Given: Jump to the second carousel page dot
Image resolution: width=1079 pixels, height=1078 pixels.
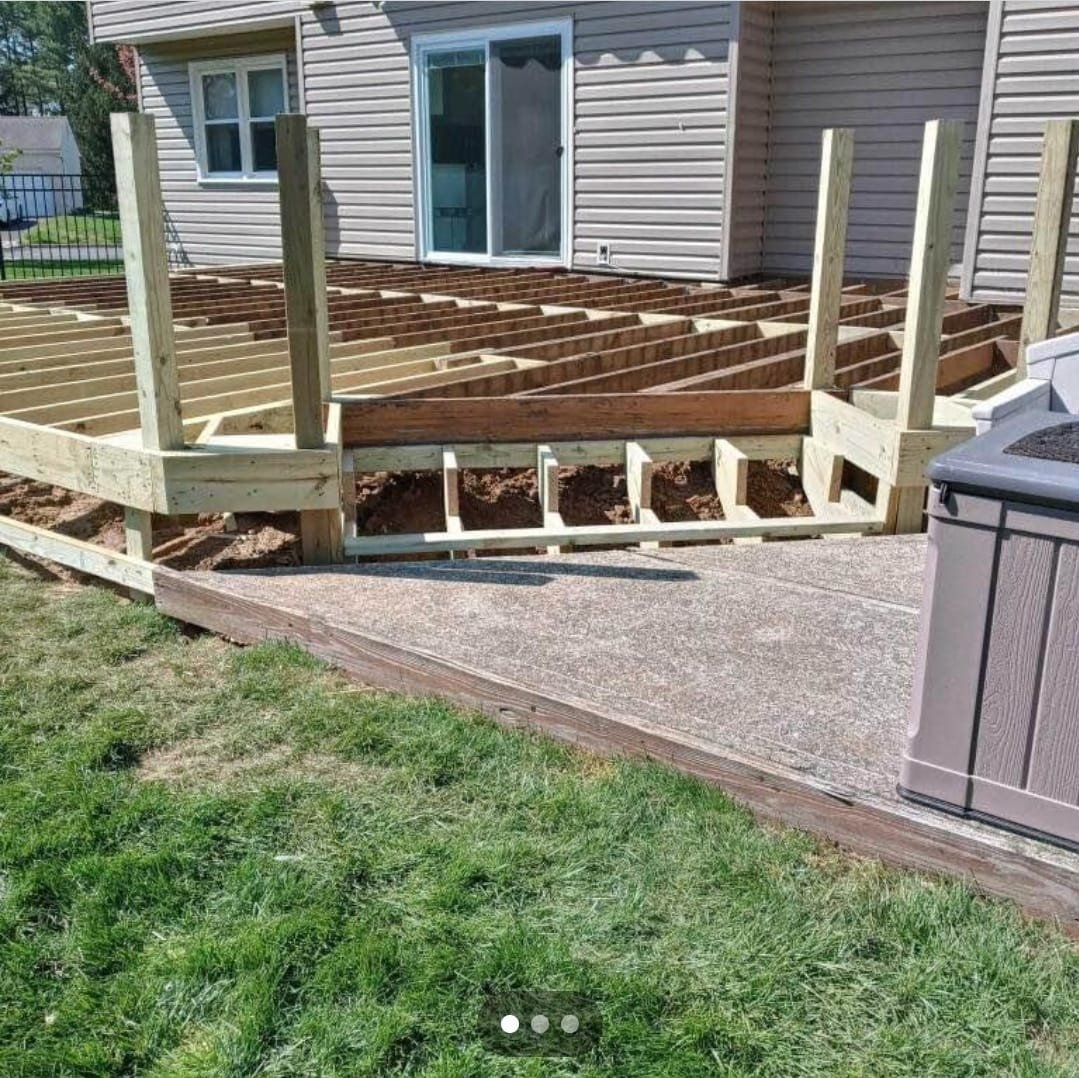Looking at the screenshot, I should coord(540,1024).
